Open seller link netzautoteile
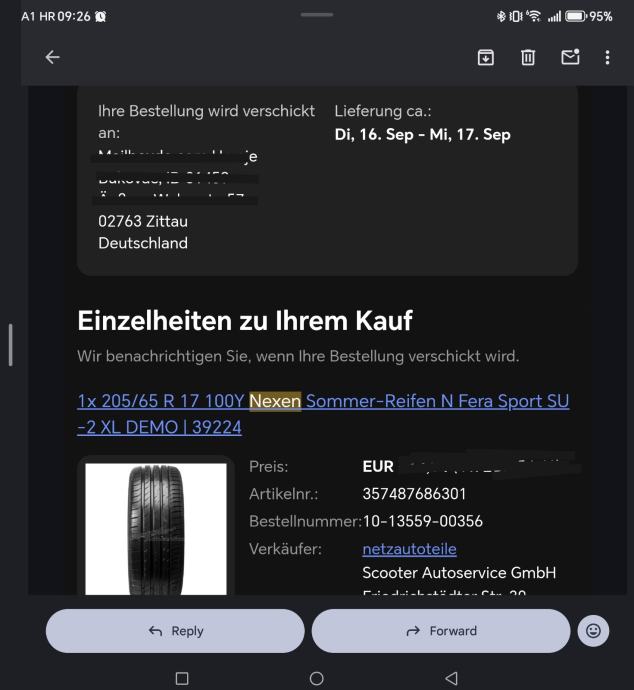634x690 pixels. click(x=409, y=549)
